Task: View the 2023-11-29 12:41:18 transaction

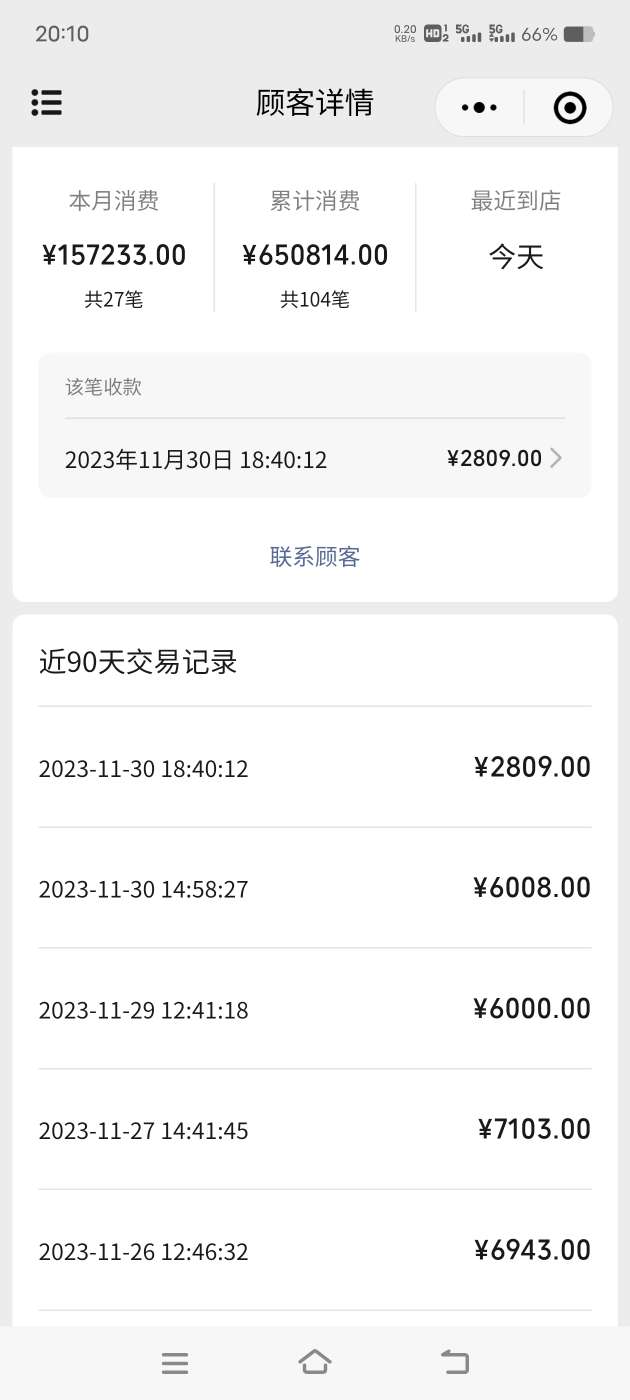Action: pos(315,1009)
